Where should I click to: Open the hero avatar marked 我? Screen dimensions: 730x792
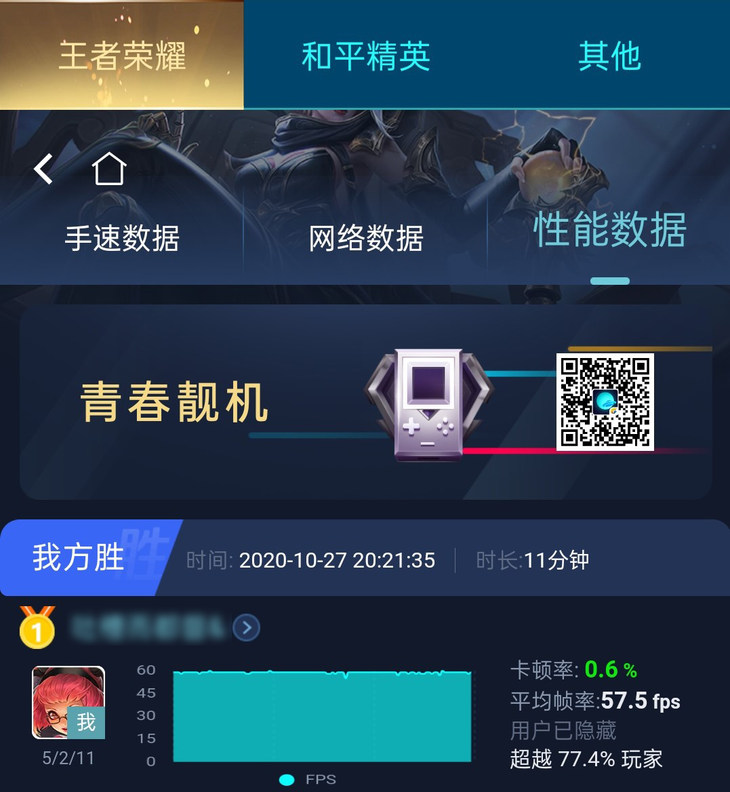coord(69,702)
